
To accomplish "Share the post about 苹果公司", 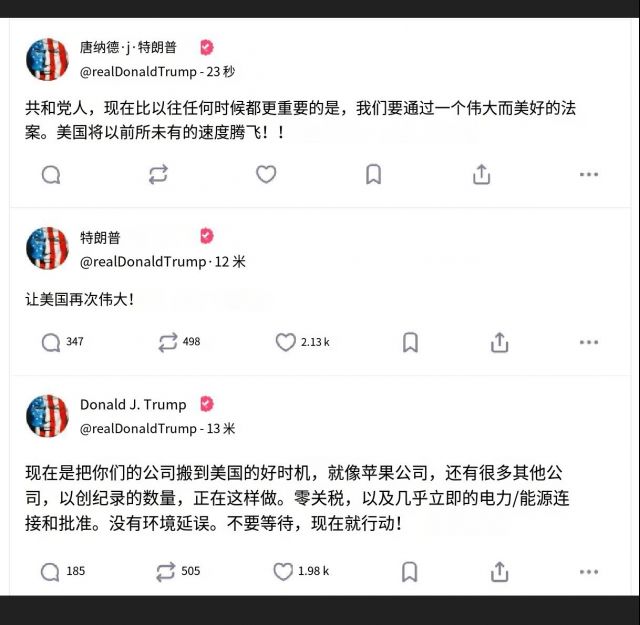I will pos(499,571).
